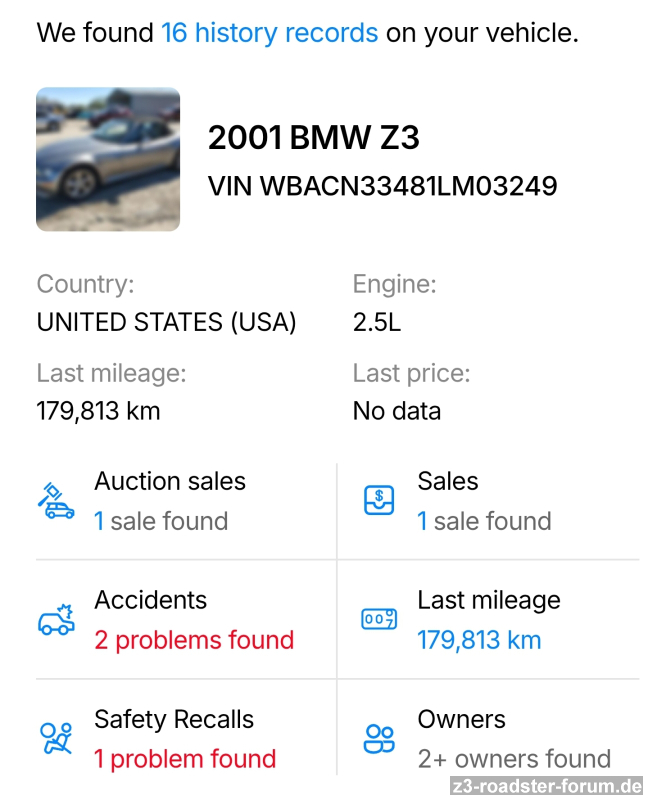Open the Owners history section

coord(513,739)
